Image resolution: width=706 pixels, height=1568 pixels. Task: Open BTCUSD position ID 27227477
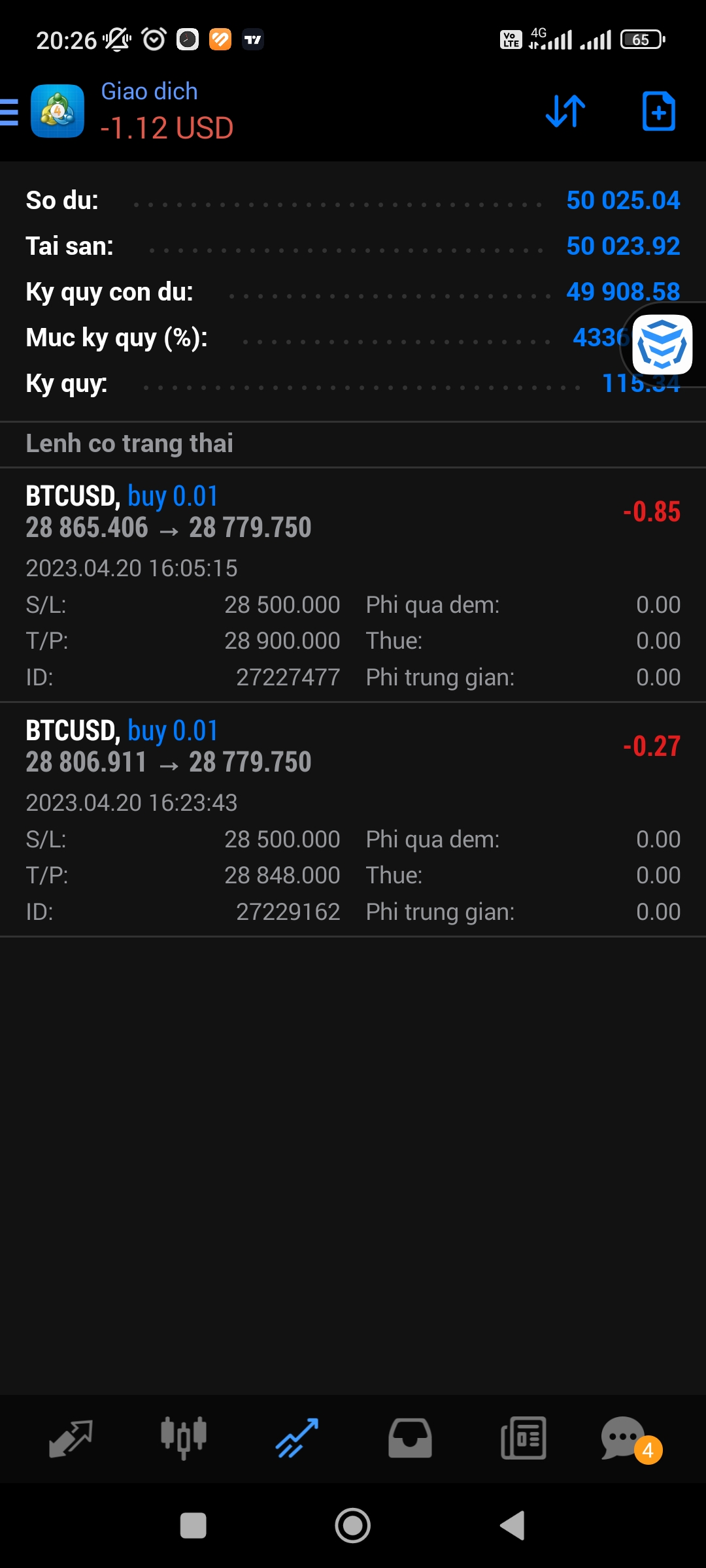pos(353,585)
